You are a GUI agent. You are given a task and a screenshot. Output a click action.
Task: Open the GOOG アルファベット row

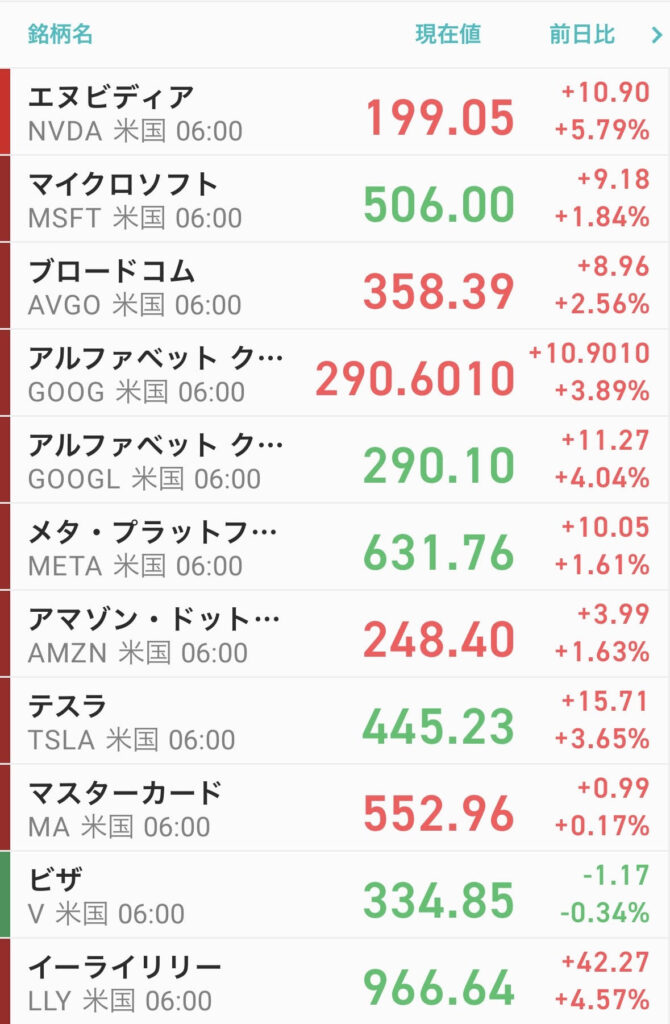[x=335, y=373]
